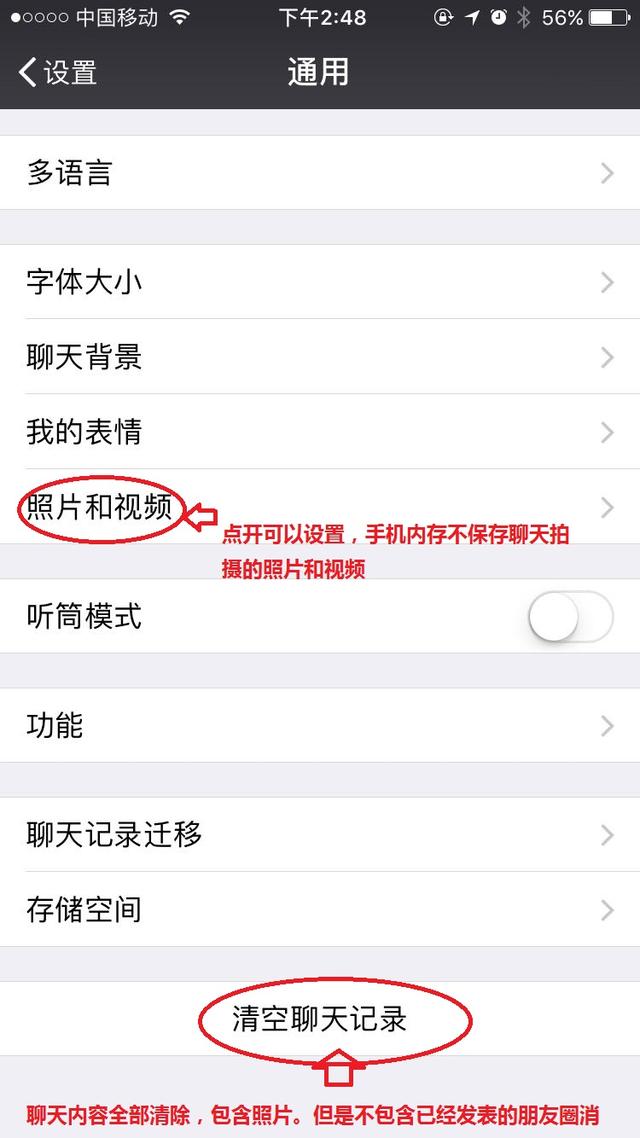Toggle 听筒模式 switch
Viewport: 640px width, 1138px height.
pyautogui.click(x=570, y=617)
